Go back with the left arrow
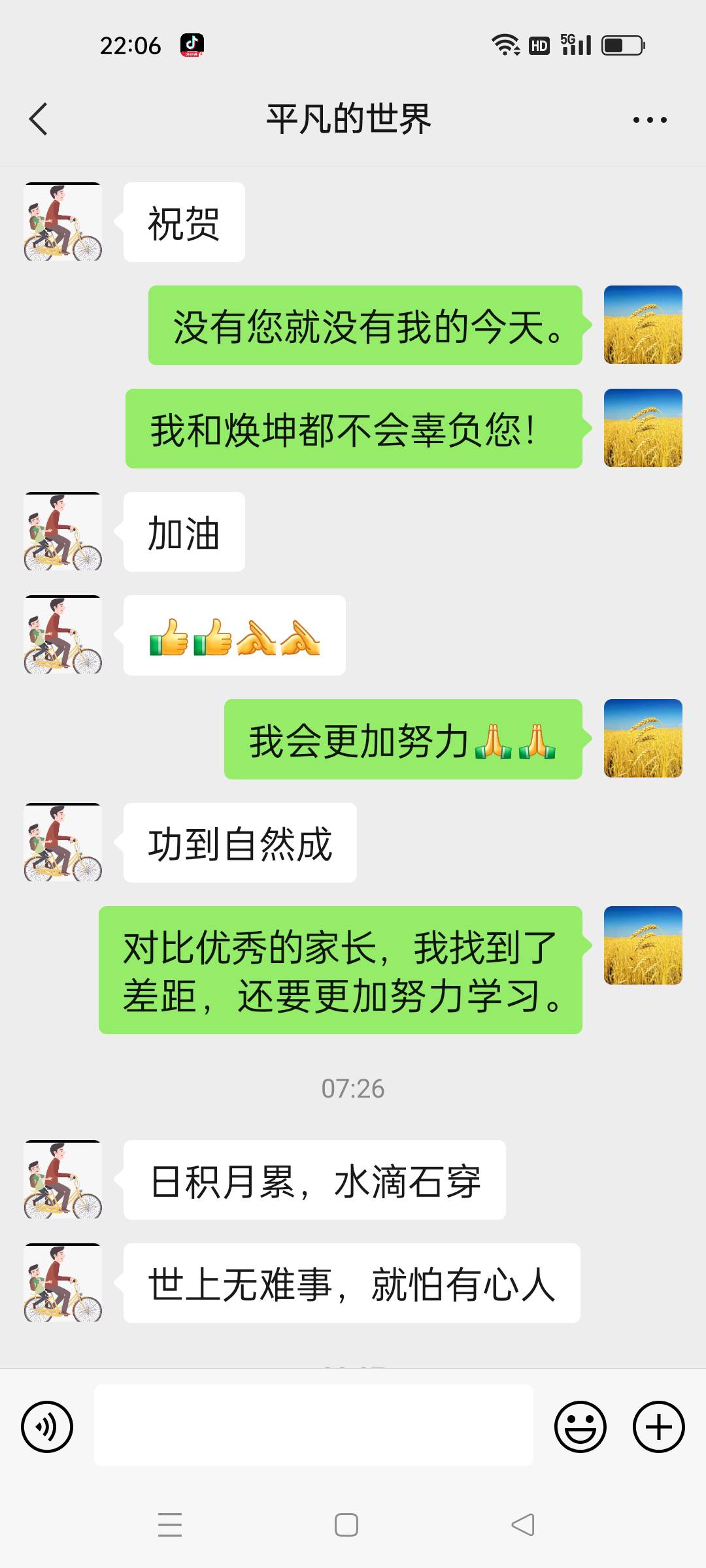Image resolution: width=706 pixels, height=1568 pixels. point(39,119)
